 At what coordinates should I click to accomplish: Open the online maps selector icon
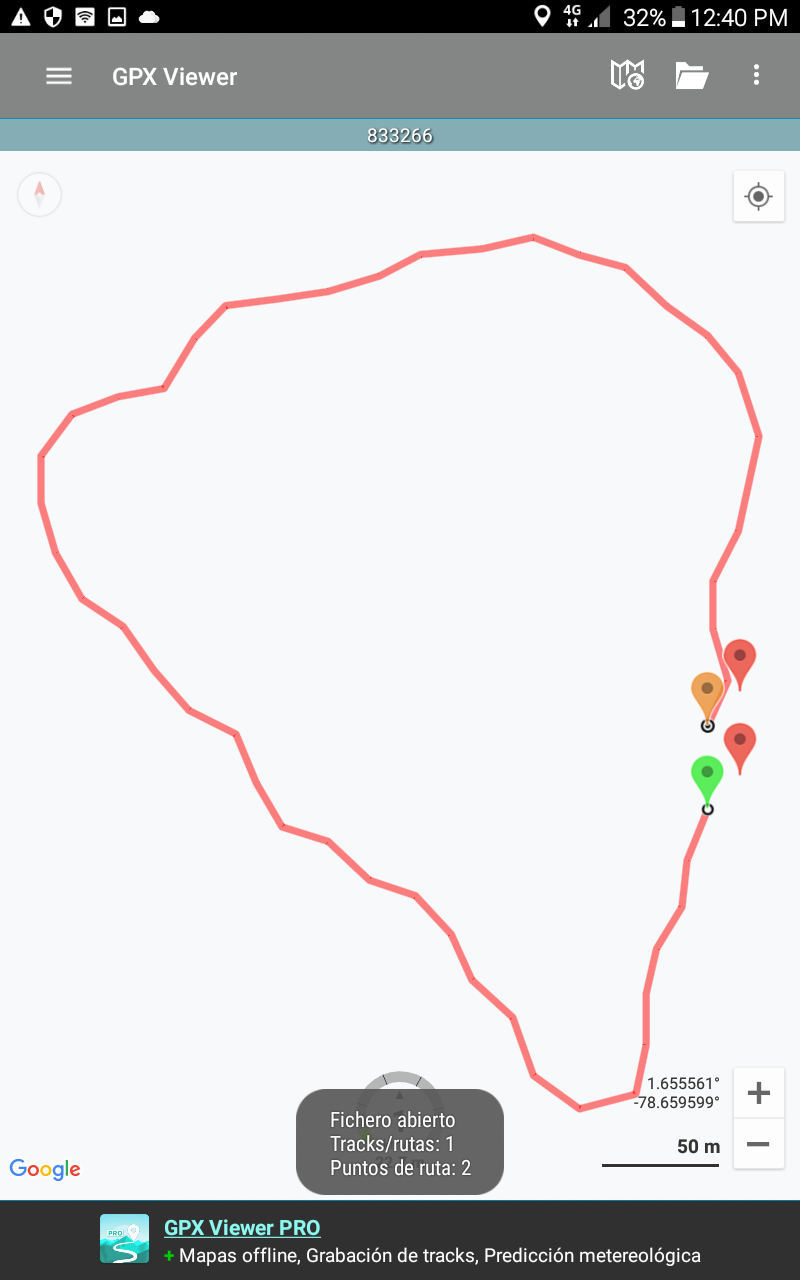[627, 75]
